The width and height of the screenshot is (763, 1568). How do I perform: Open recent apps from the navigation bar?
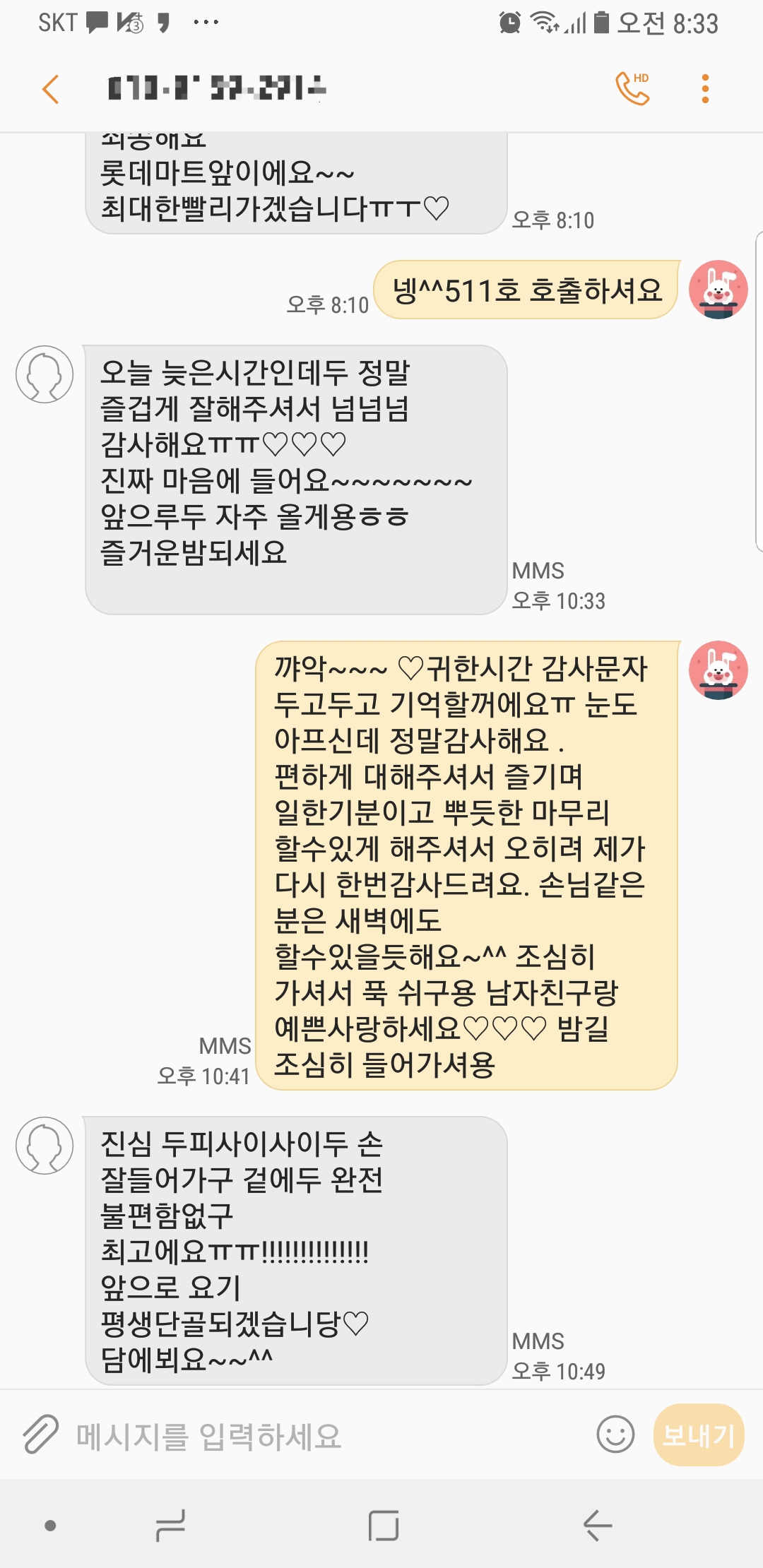click(170, 1526)
